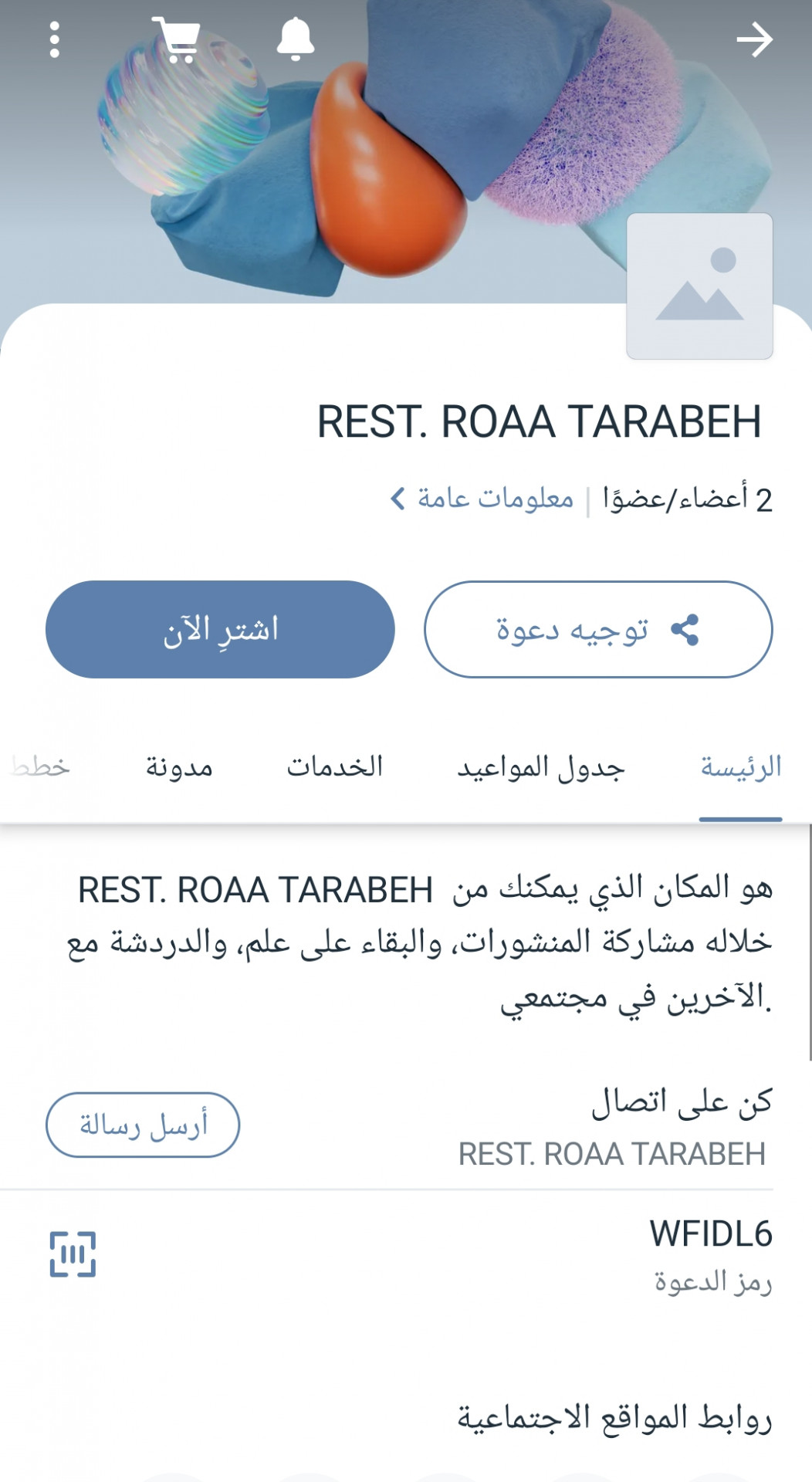
Task: Tap توجيه دعوة to share an invite
Action: point(598,630)
